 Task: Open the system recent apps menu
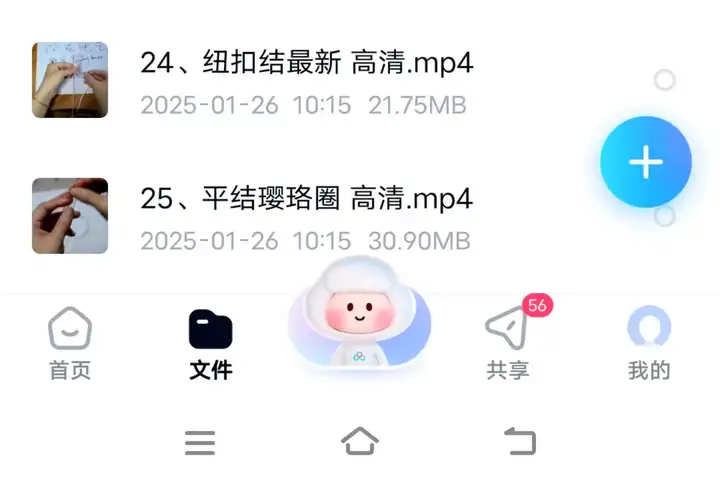point(200,442)
